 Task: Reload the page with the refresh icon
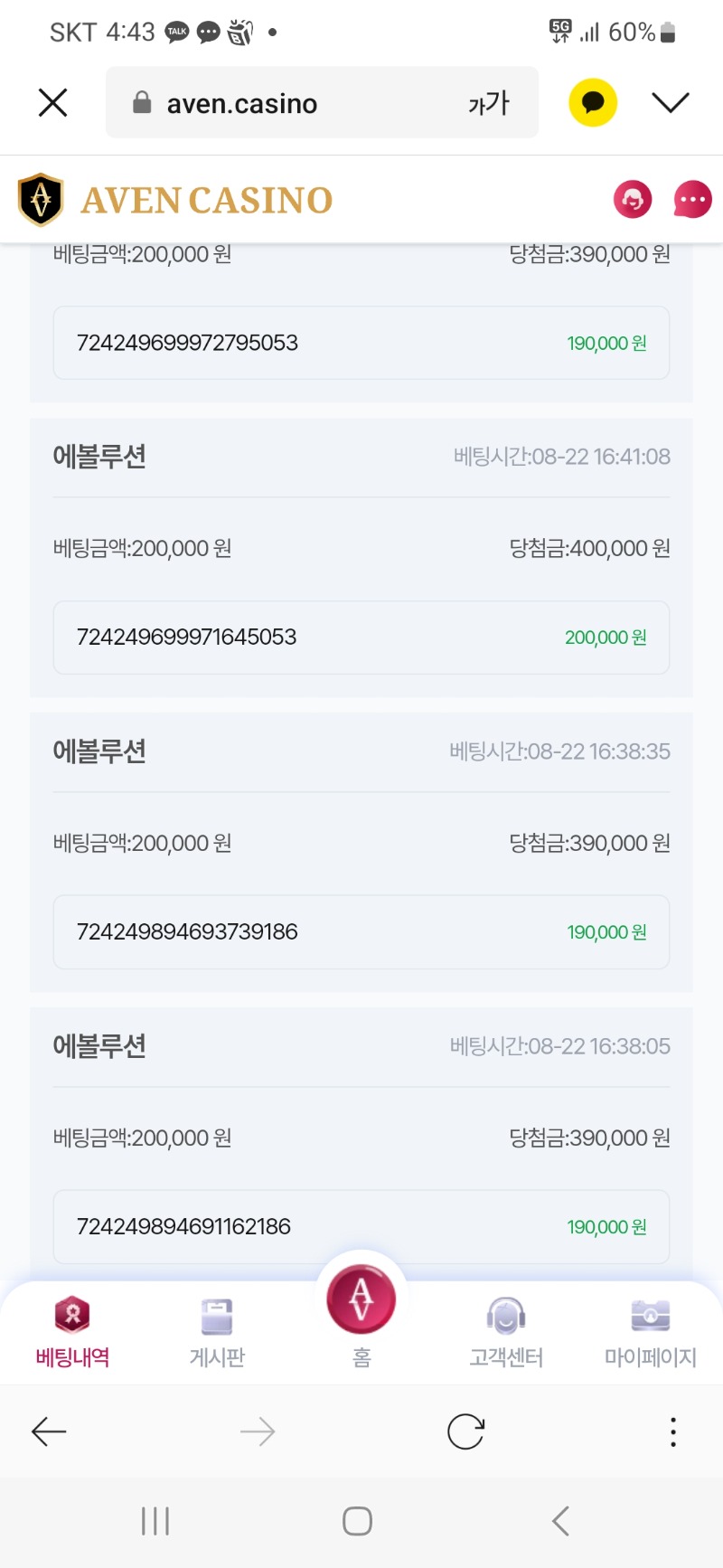pyautogui.click(x=465, y=1431)
